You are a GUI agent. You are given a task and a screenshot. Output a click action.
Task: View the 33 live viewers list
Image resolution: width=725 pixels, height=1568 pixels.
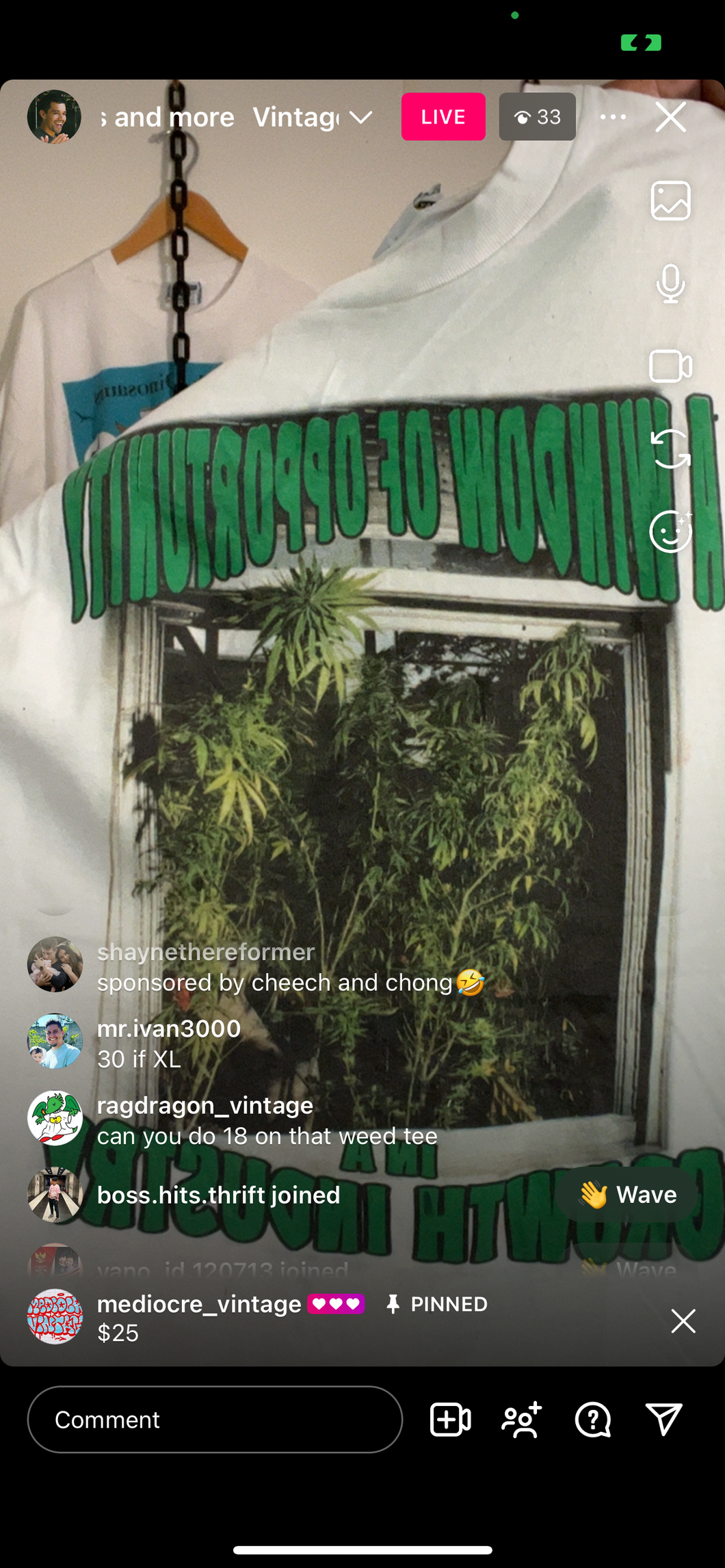click(538, 117)
